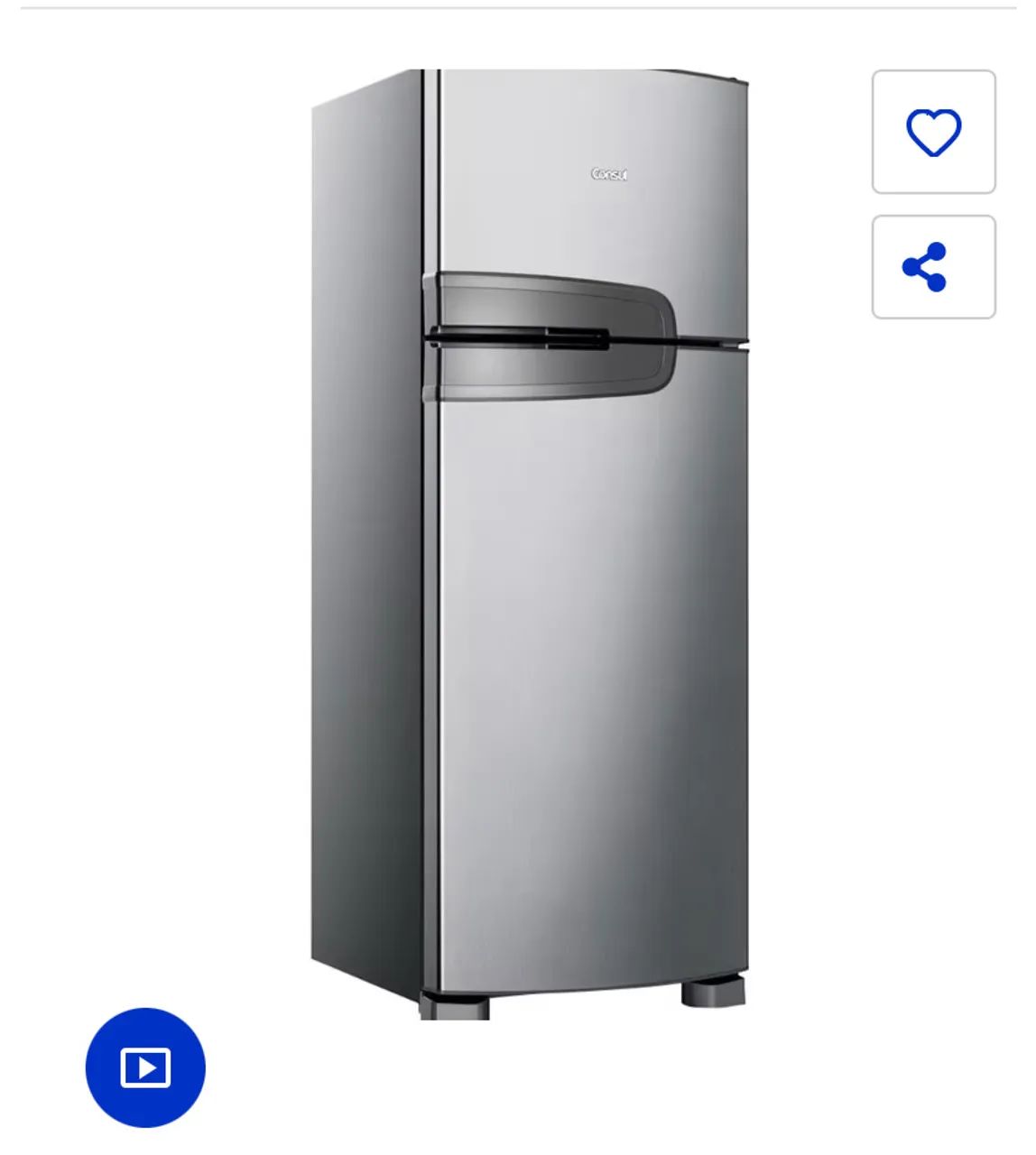Open the Consul refrigerator image

click(x=531, y=541)
